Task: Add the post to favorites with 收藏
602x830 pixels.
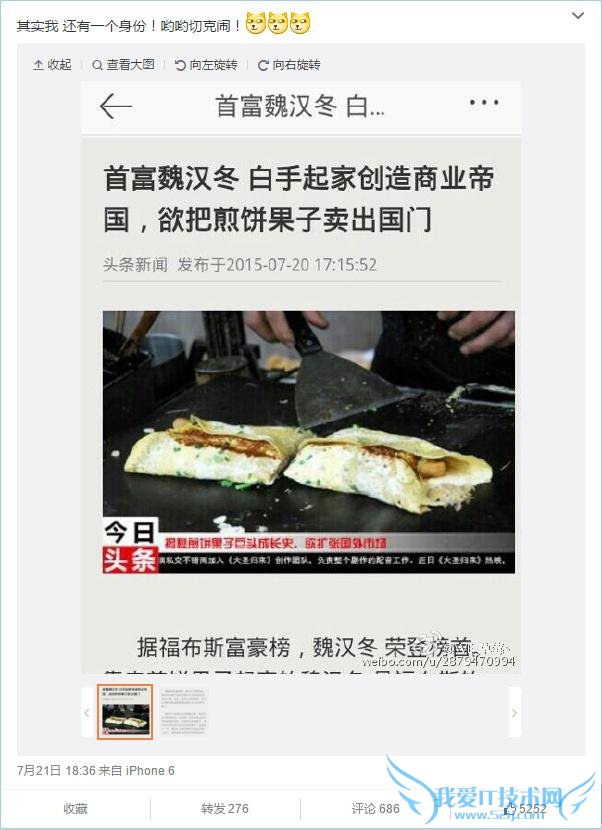Action: [x=76, y=808]
